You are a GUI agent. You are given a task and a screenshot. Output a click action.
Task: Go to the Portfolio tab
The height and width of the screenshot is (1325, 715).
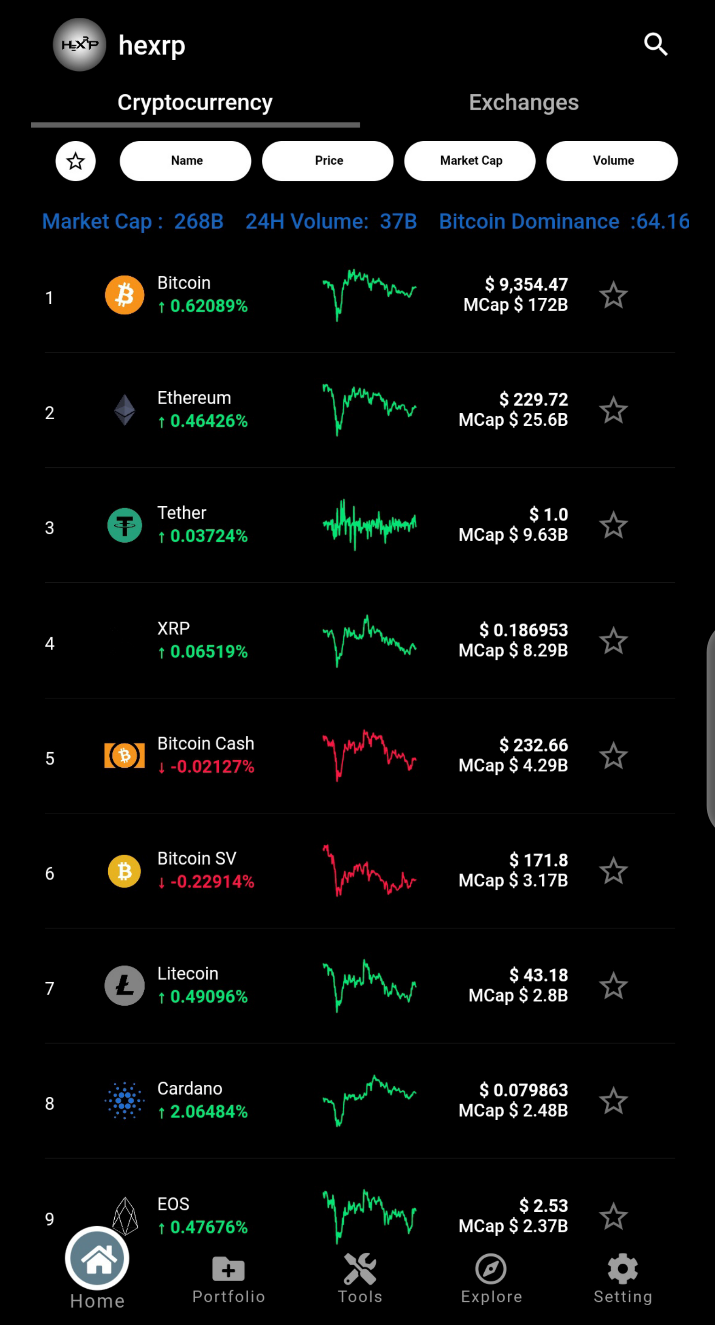pyautogui.click(x=229, y=1280)
